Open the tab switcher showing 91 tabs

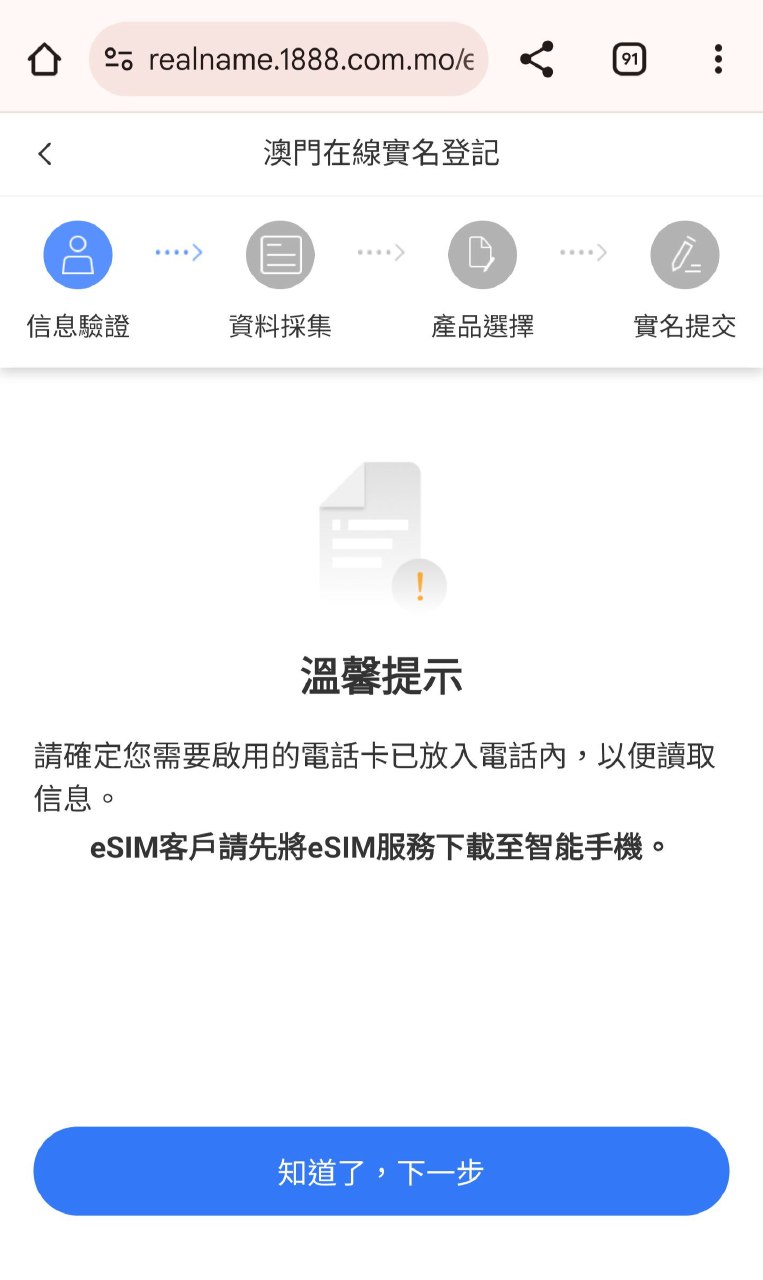629,60
